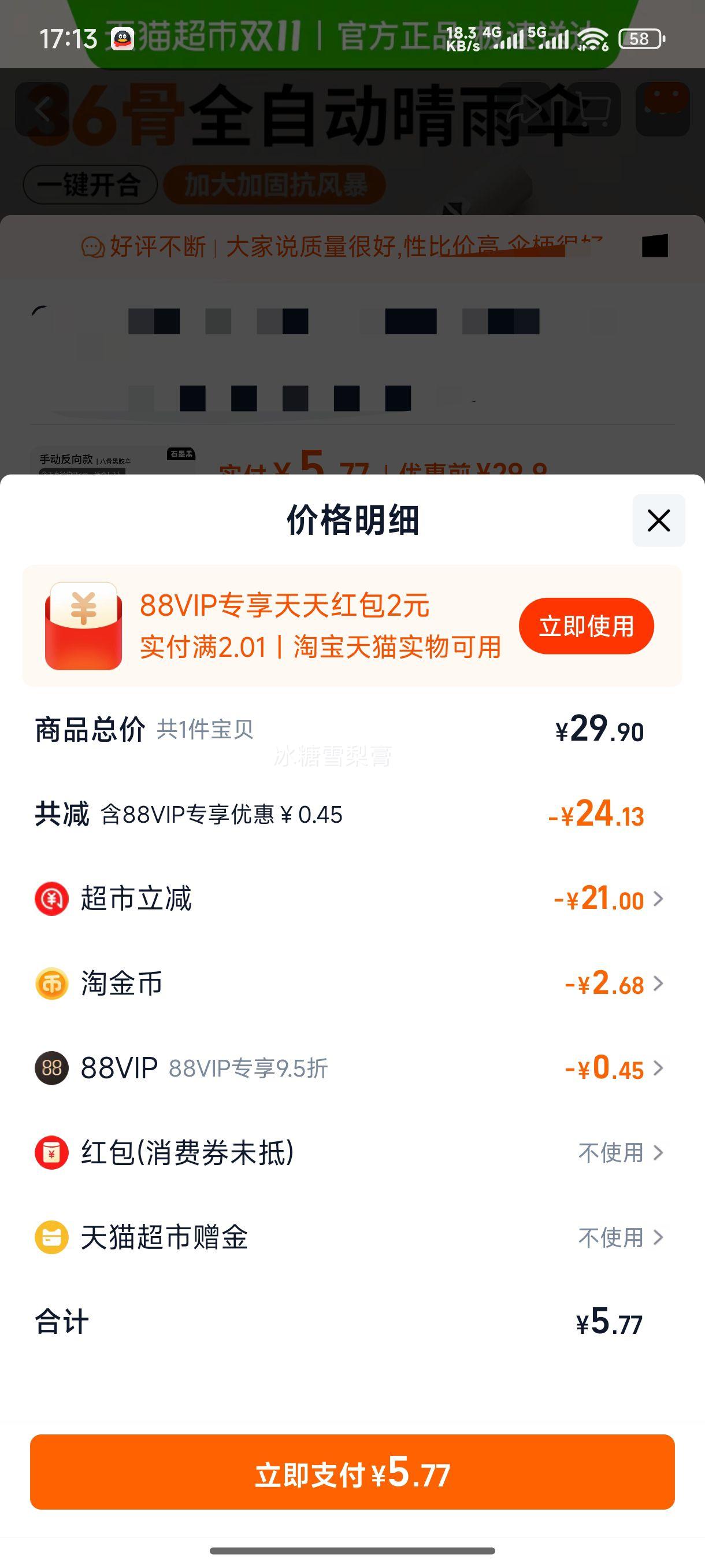View the 淘金币 deduction details

[x=614, y=983]
